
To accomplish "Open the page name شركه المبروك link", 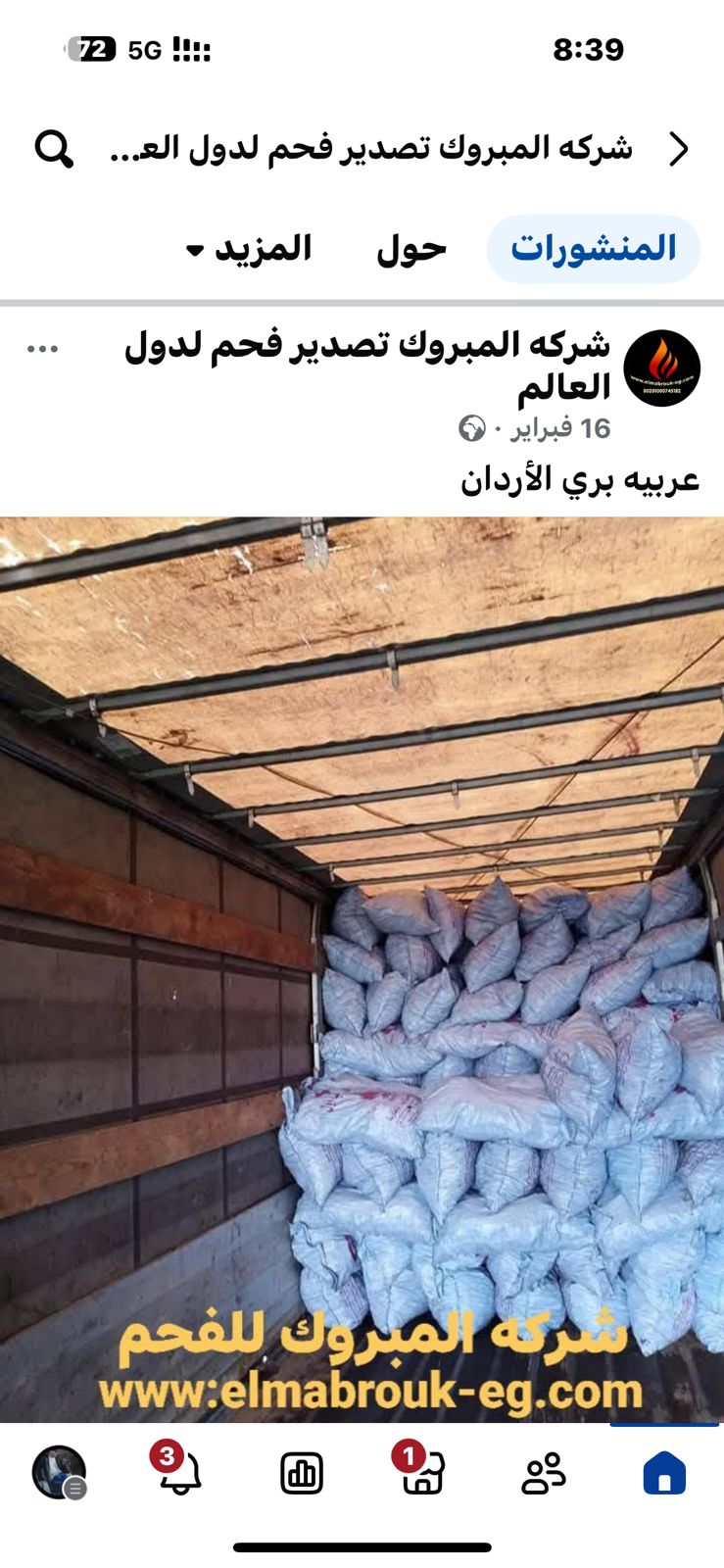I will pyautogui.click(x=367, y=365).
